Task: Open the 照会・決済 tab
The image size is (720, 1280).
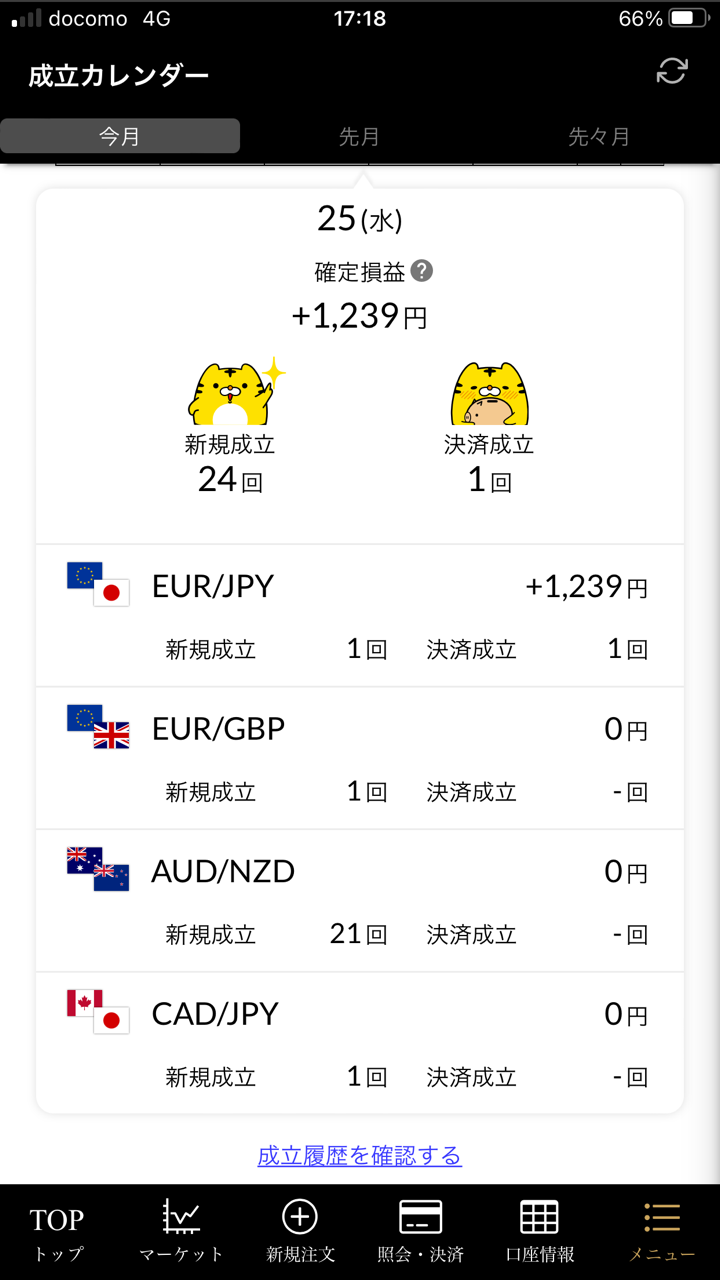Action: click(420, 1232)
